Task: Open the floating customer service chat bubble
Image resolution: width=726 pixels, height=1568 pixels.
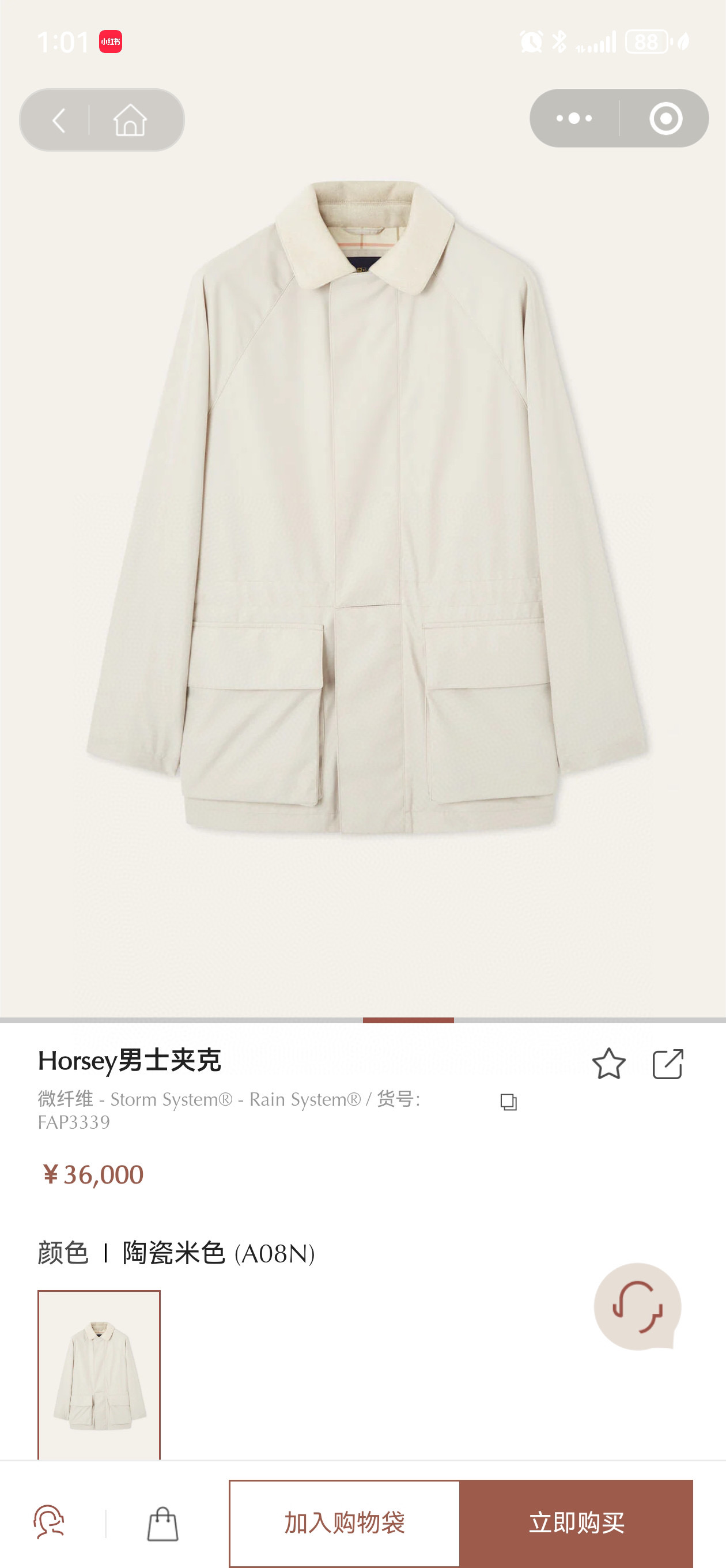Action: click(637, 1306)
